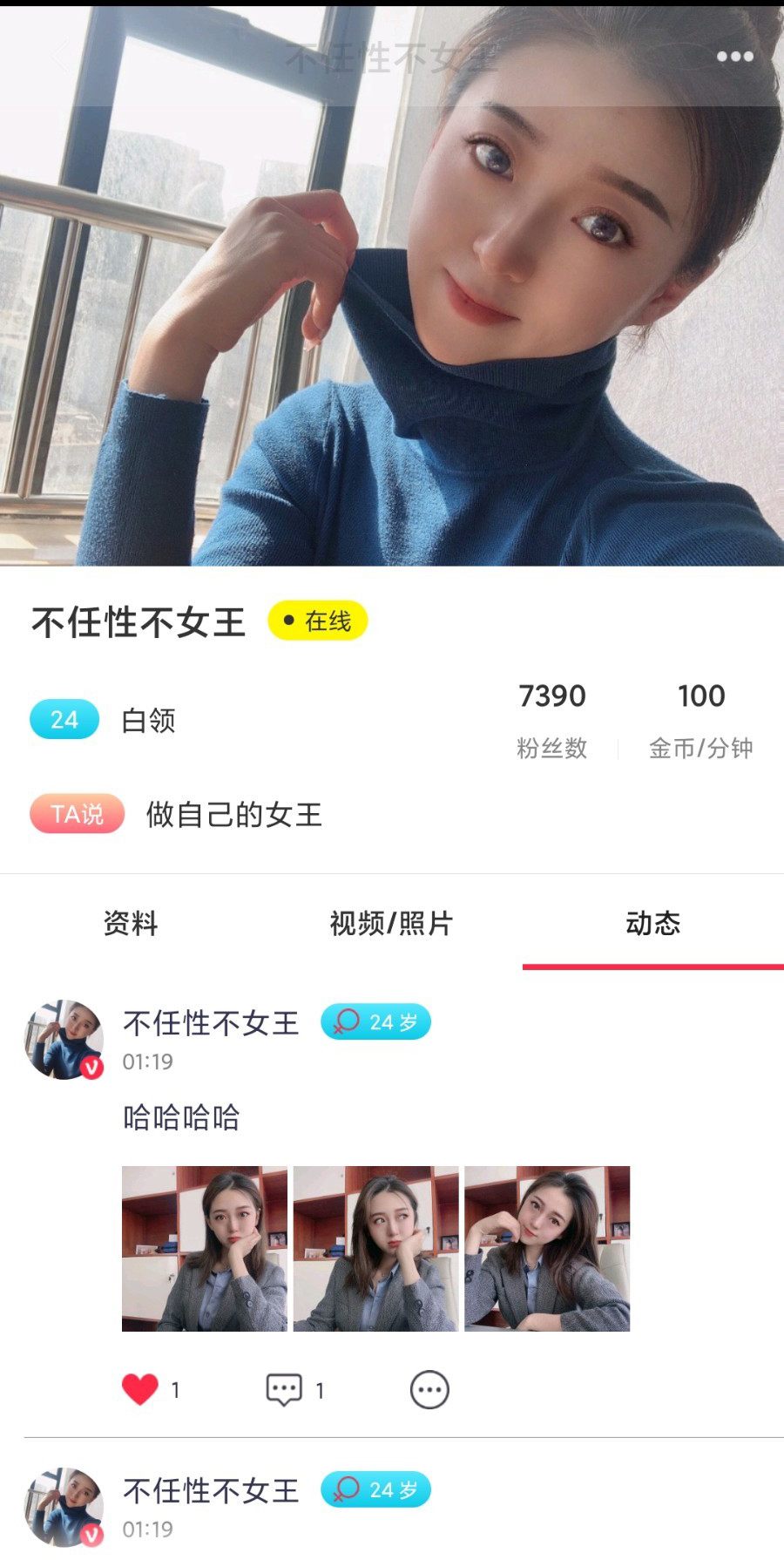Screen dimensions: 784x1560
Task: Select the 动态 tab
Action: pos(652,923)
